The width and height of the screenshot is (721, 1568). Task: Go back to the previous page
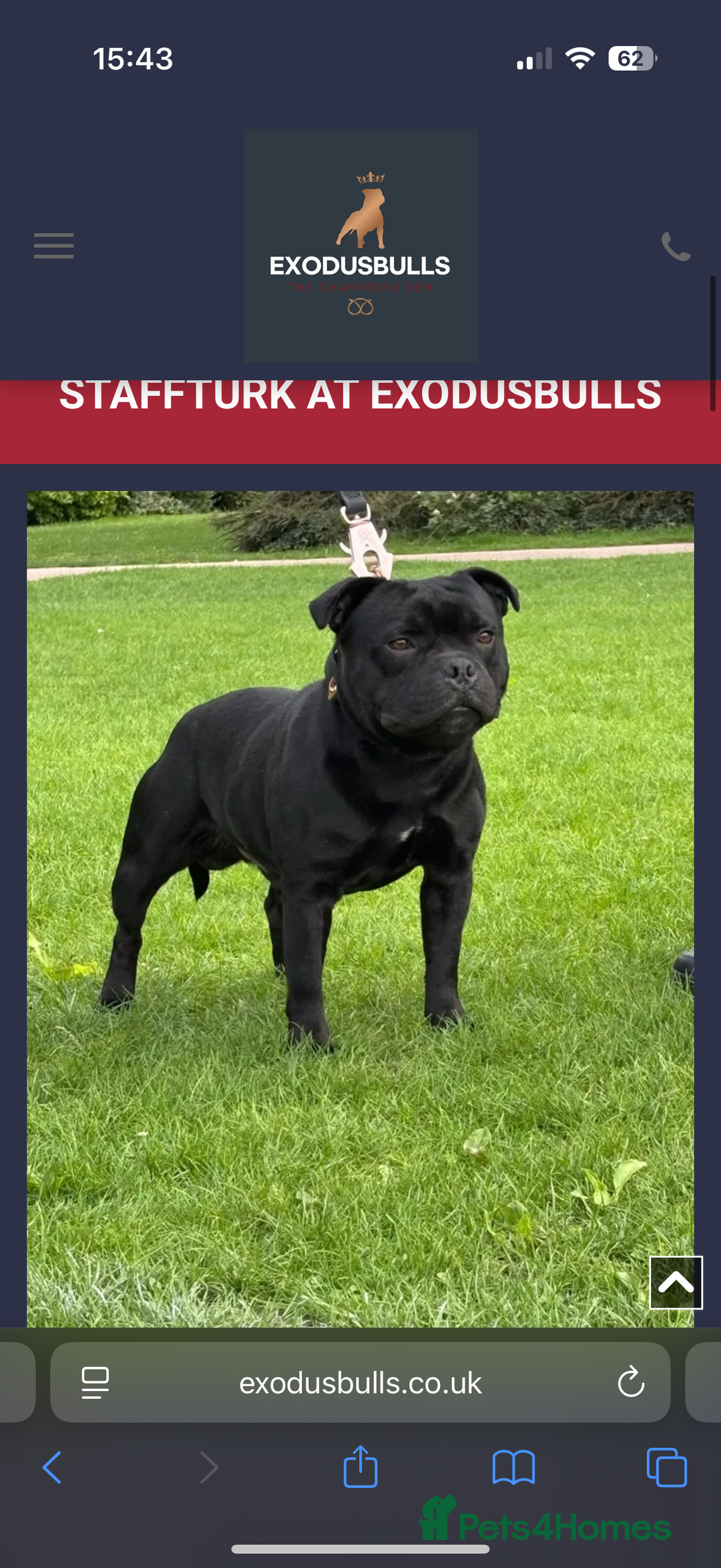pos(52,1468)
